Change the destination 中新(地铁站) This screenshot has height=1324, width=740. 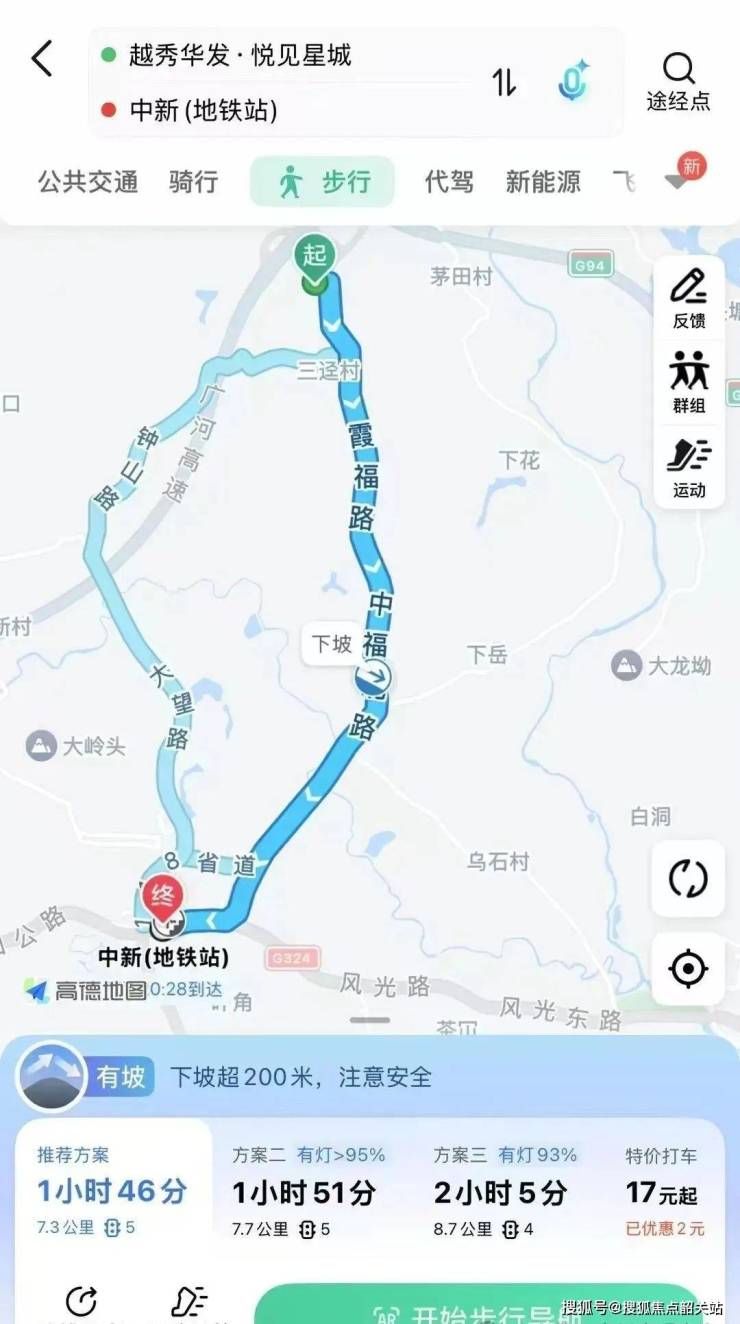point(204,109)
